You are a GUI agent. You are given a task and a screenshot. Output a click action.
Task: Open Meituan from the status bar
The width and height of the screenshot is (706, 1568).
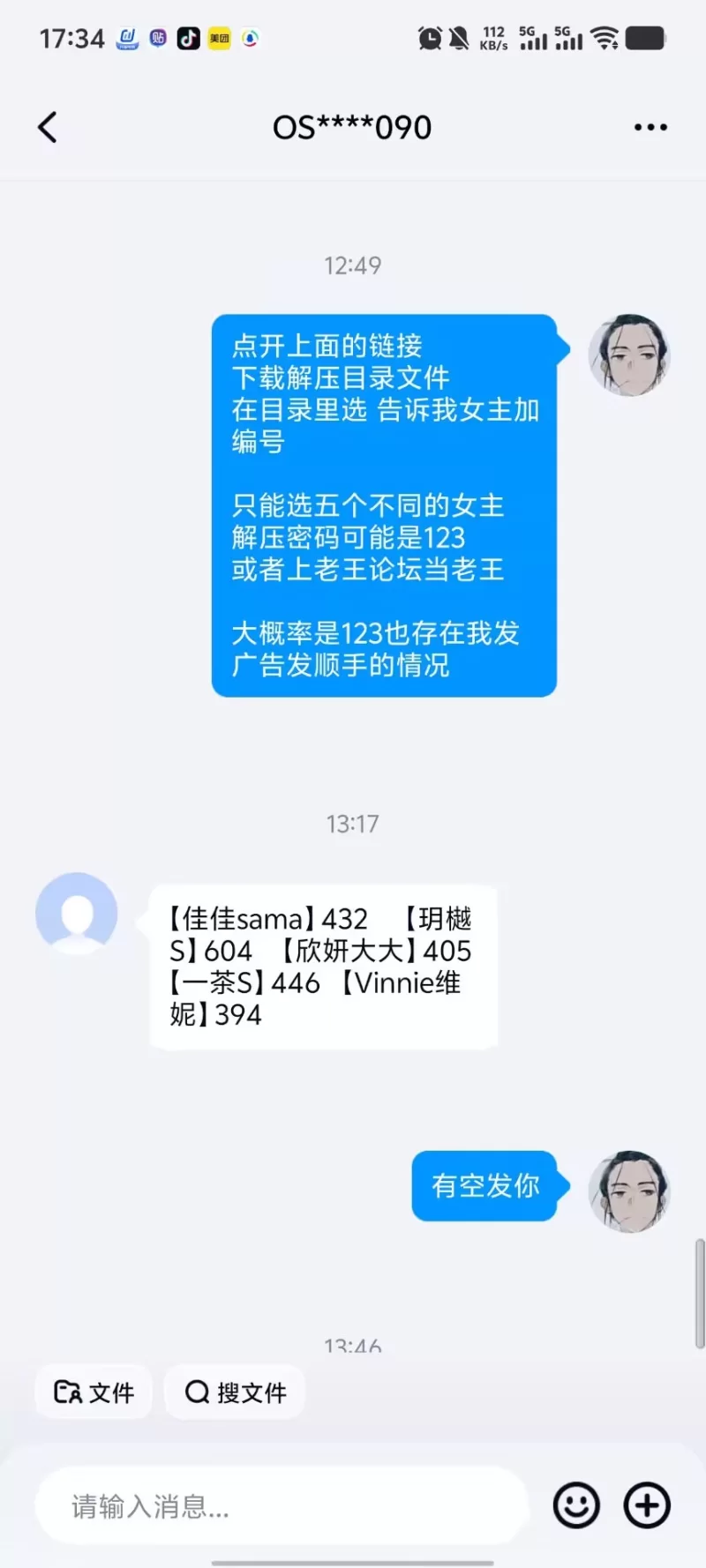pos(220,39)
